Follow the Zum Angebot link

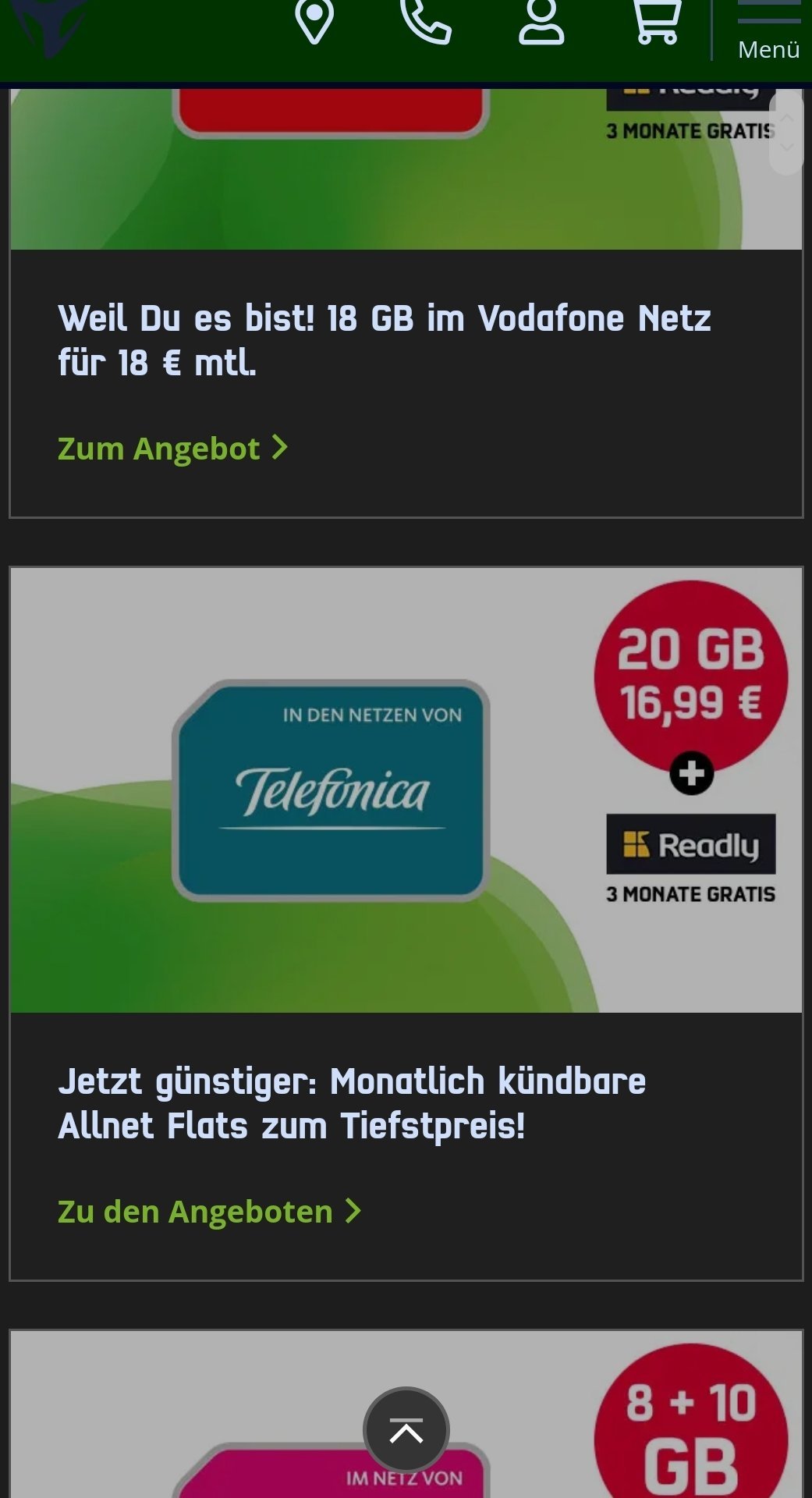pyautogui.click(x=173, y=449)
